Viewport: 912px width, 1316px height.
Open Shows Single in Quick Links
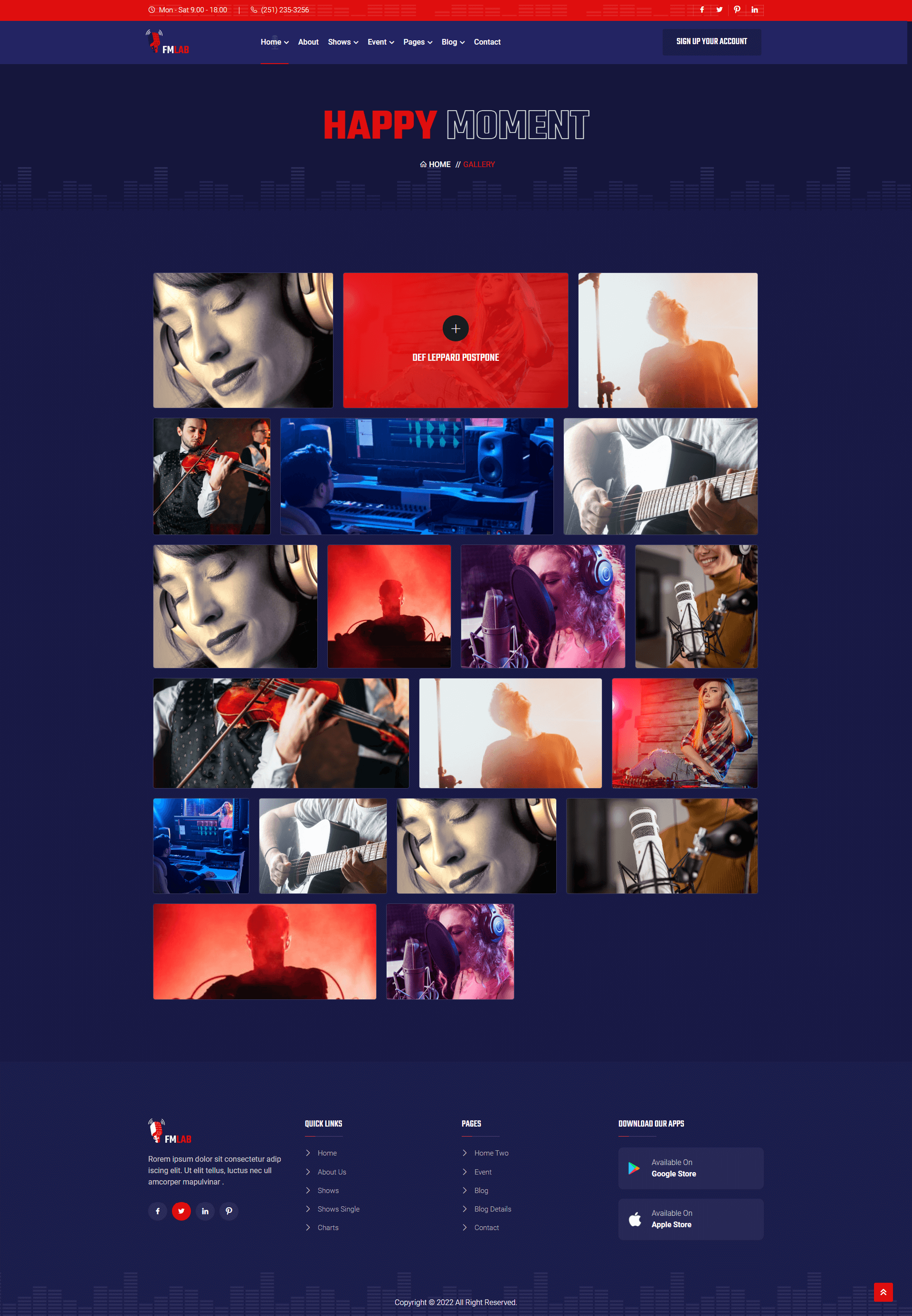(338, 1209)
